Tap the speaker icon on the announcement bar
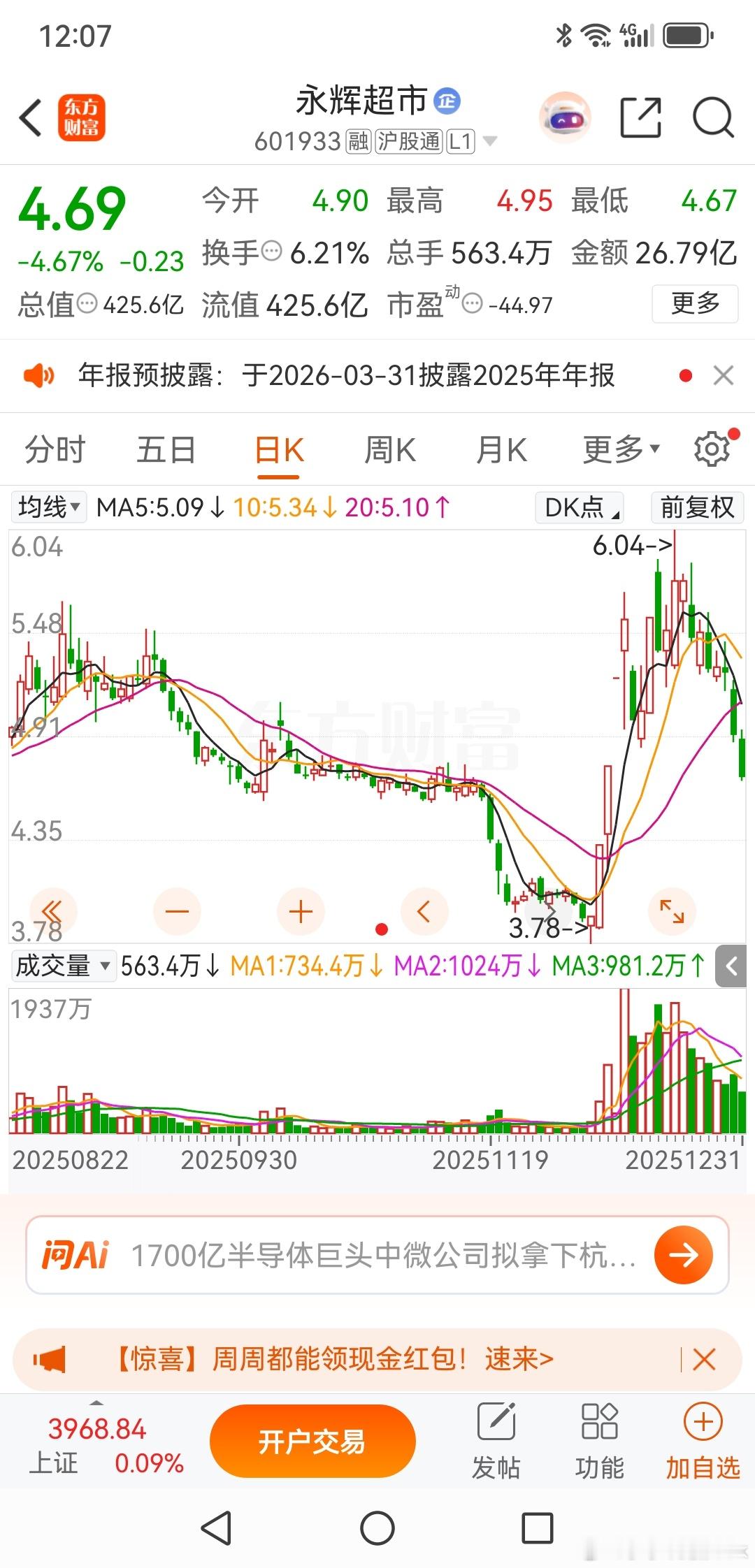This screenshot has height=1568, width=755. (41, 376)
